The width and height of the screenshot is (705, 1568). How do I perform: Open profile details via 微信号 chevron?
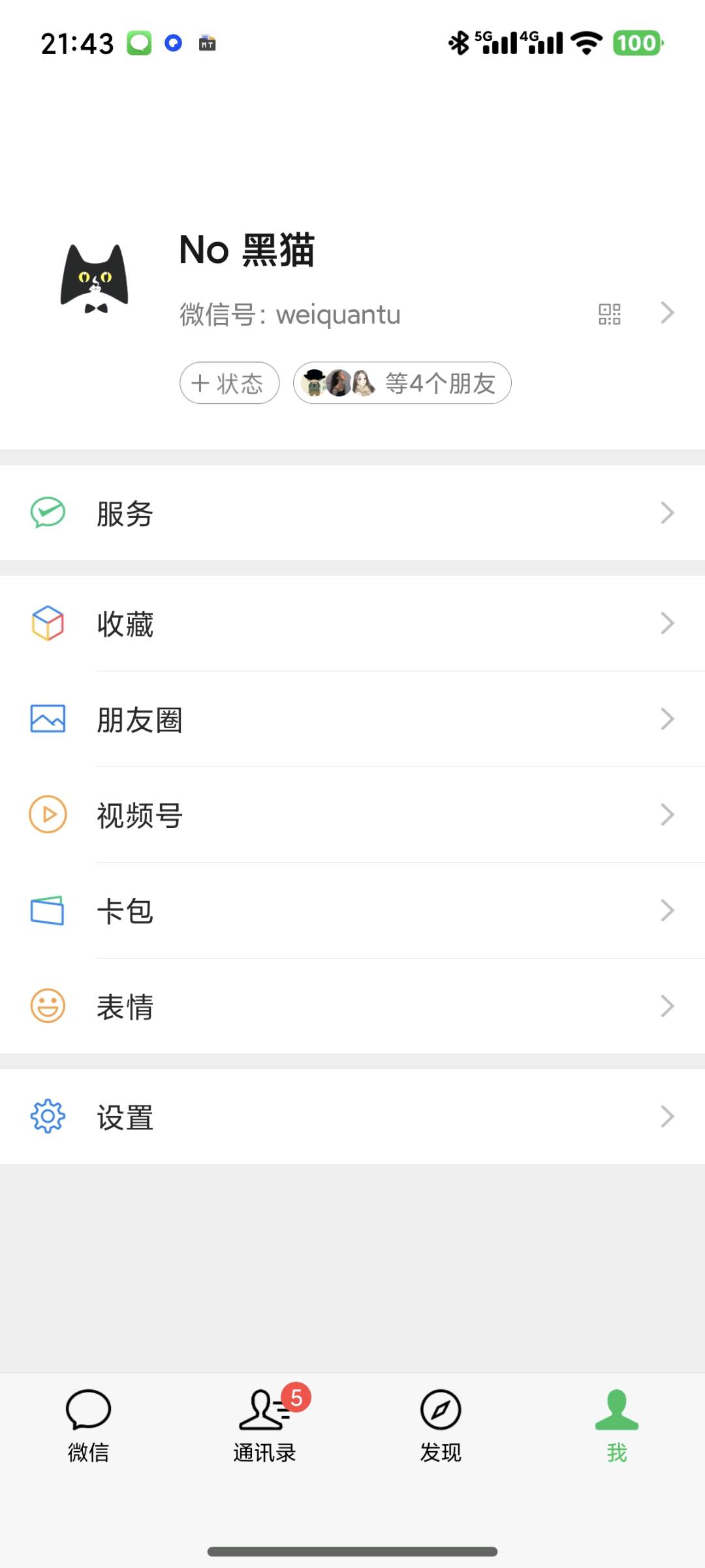pos(666,313)
